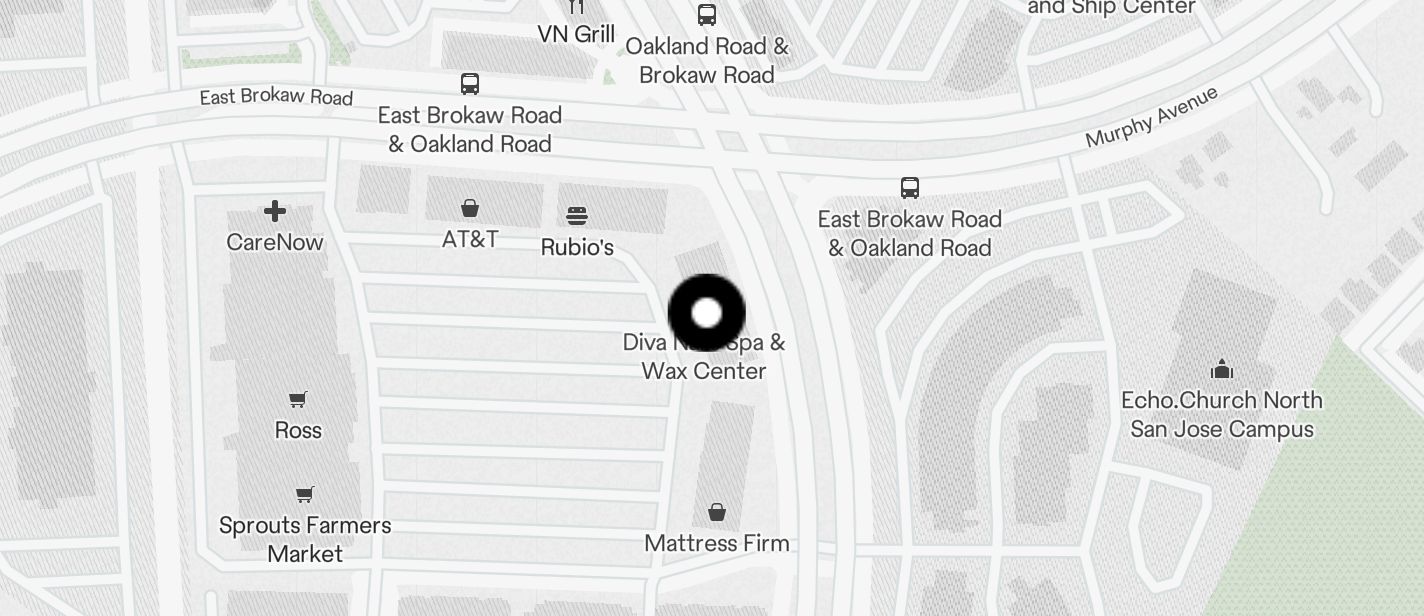Open Oakland Road & Brokaw Road bus stop

pyautogui.click(x=707, y=15)
